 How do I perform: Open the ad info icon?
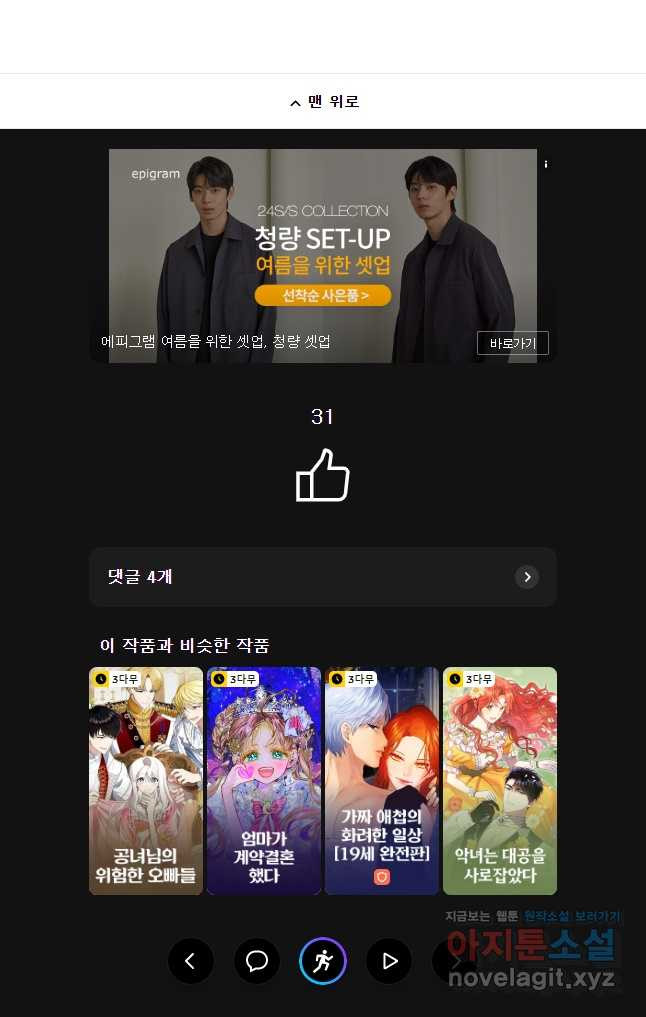[546, 163]
